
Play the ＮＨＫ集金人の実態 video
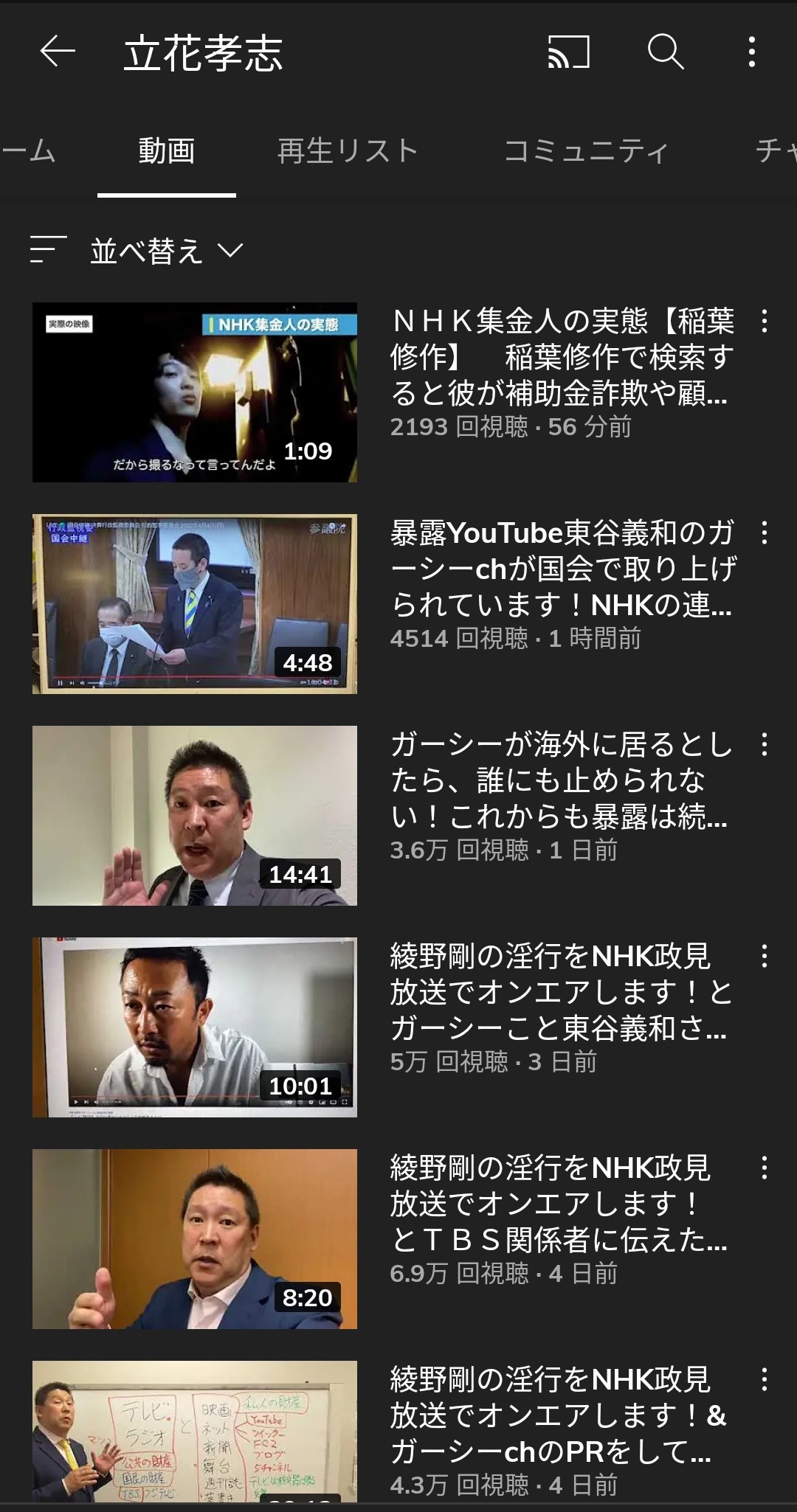[195, 392]
